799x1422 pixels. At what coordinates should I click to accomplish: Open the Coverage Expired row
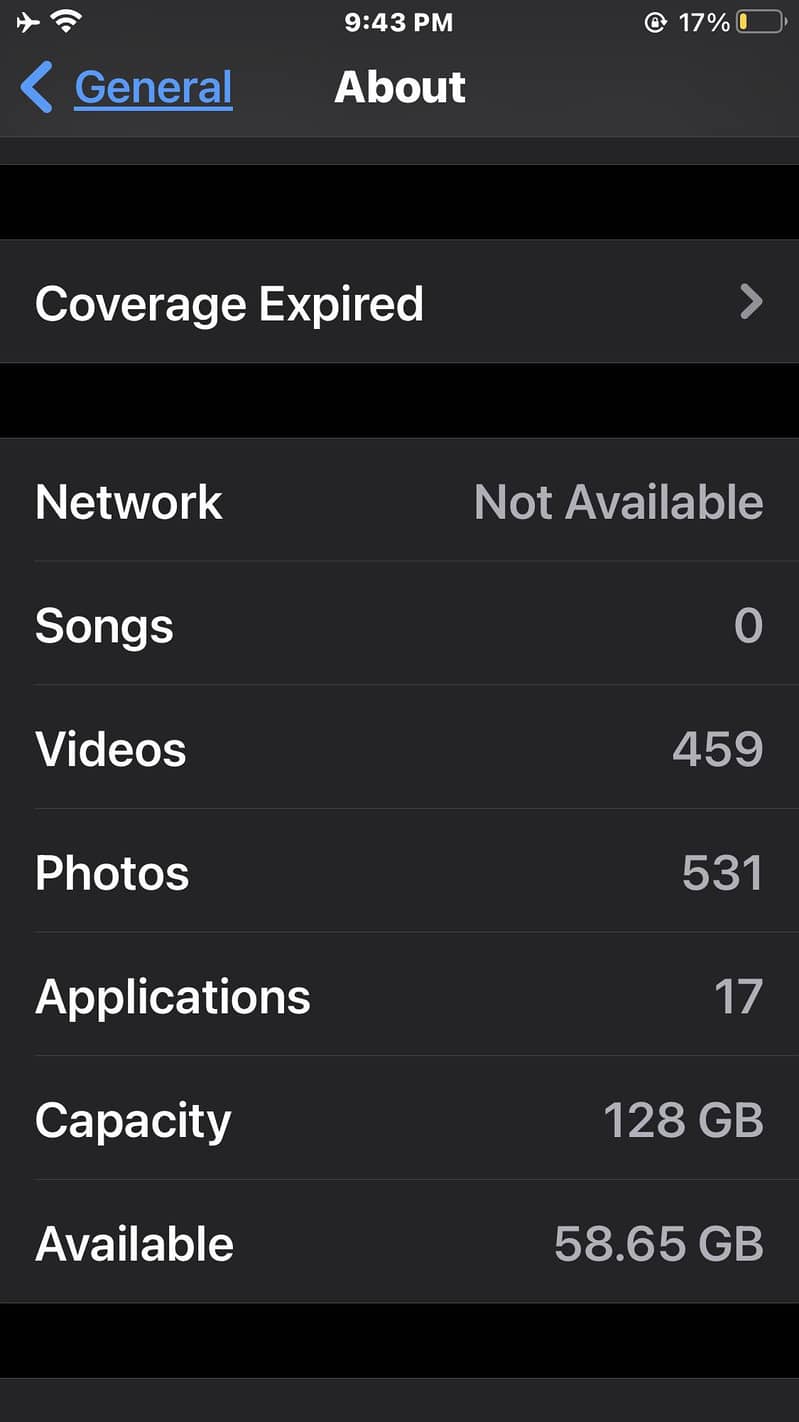point(399,302)
